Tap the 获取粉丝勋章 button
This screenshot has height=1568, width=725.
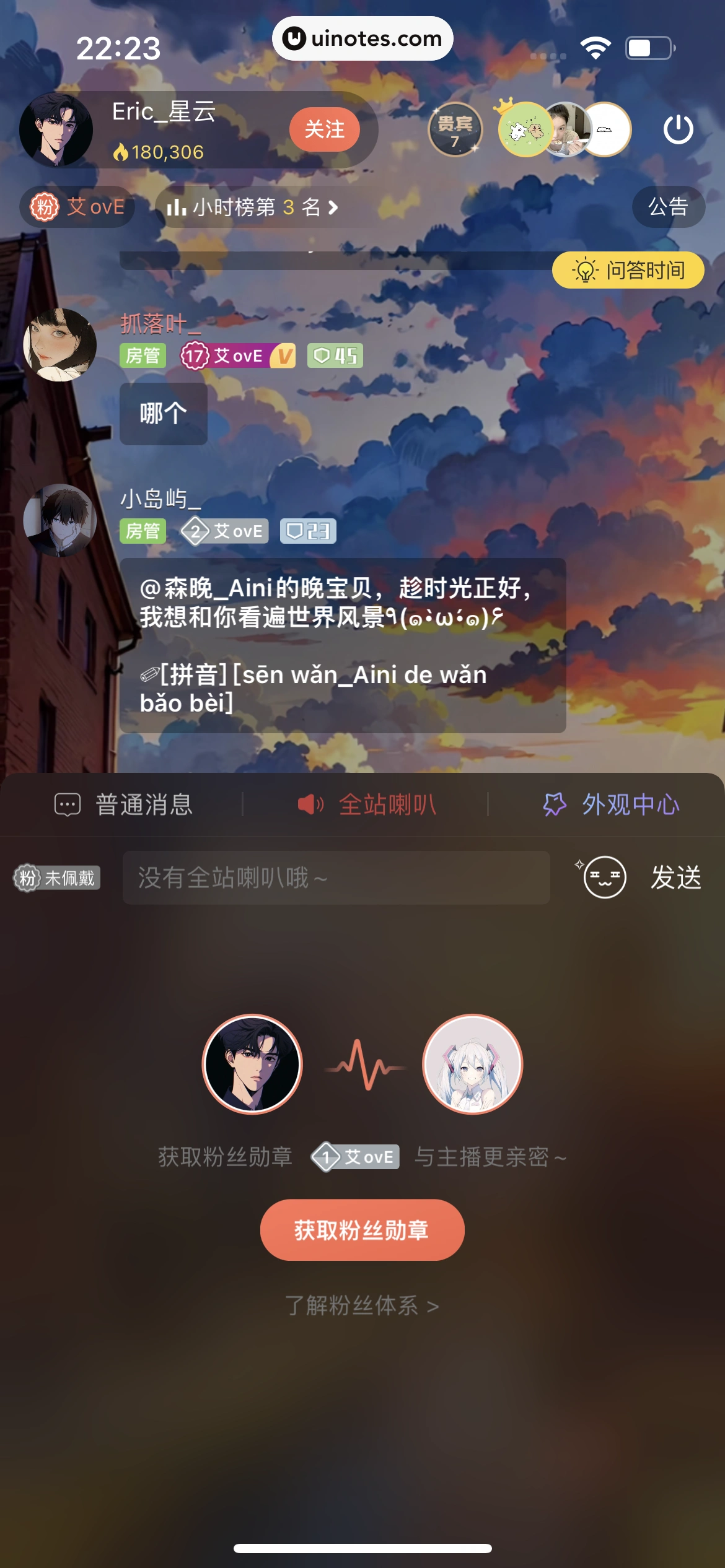coord(362,1230)
